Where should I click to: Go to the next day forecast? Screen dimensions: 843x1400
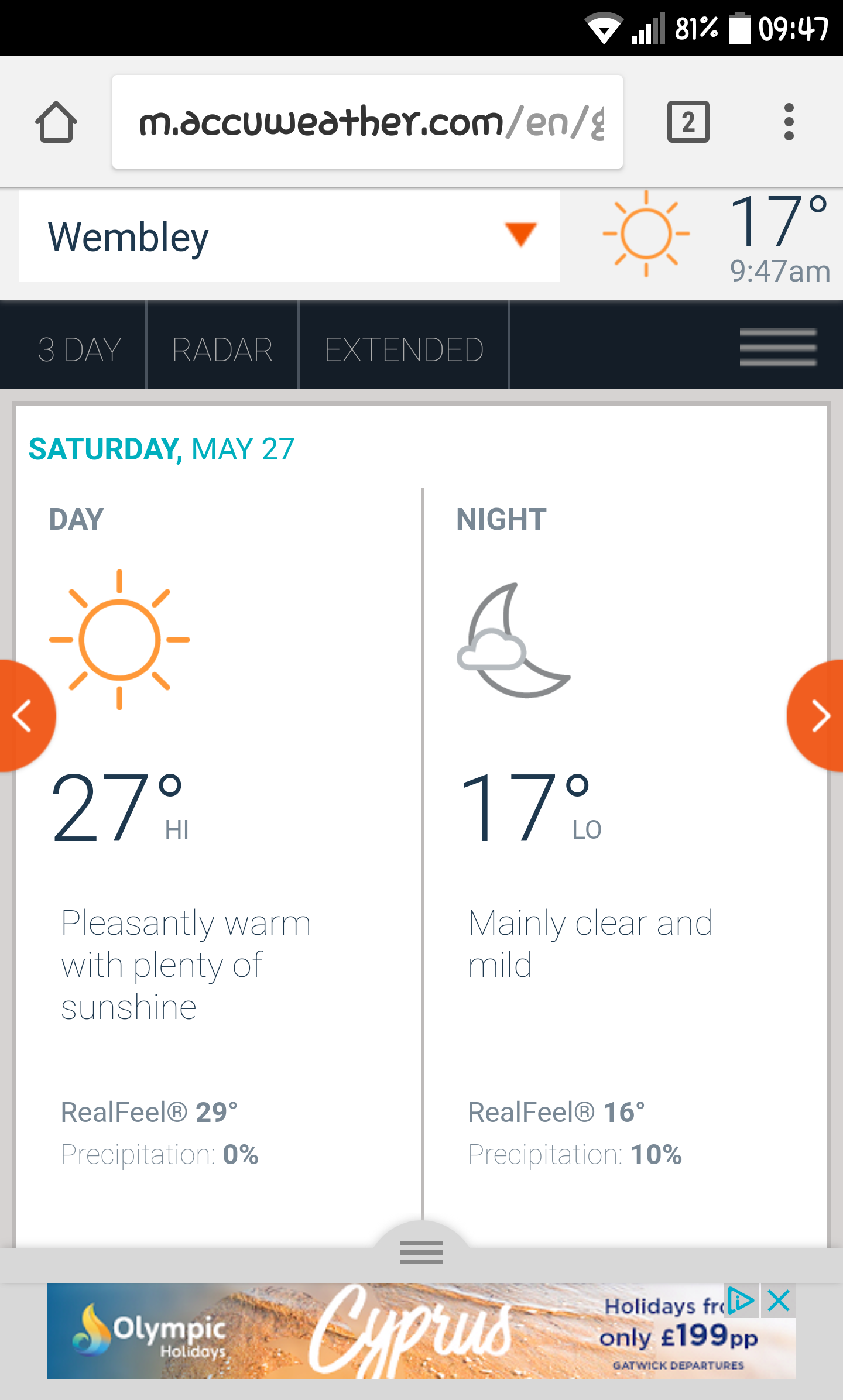pos(818,716)
